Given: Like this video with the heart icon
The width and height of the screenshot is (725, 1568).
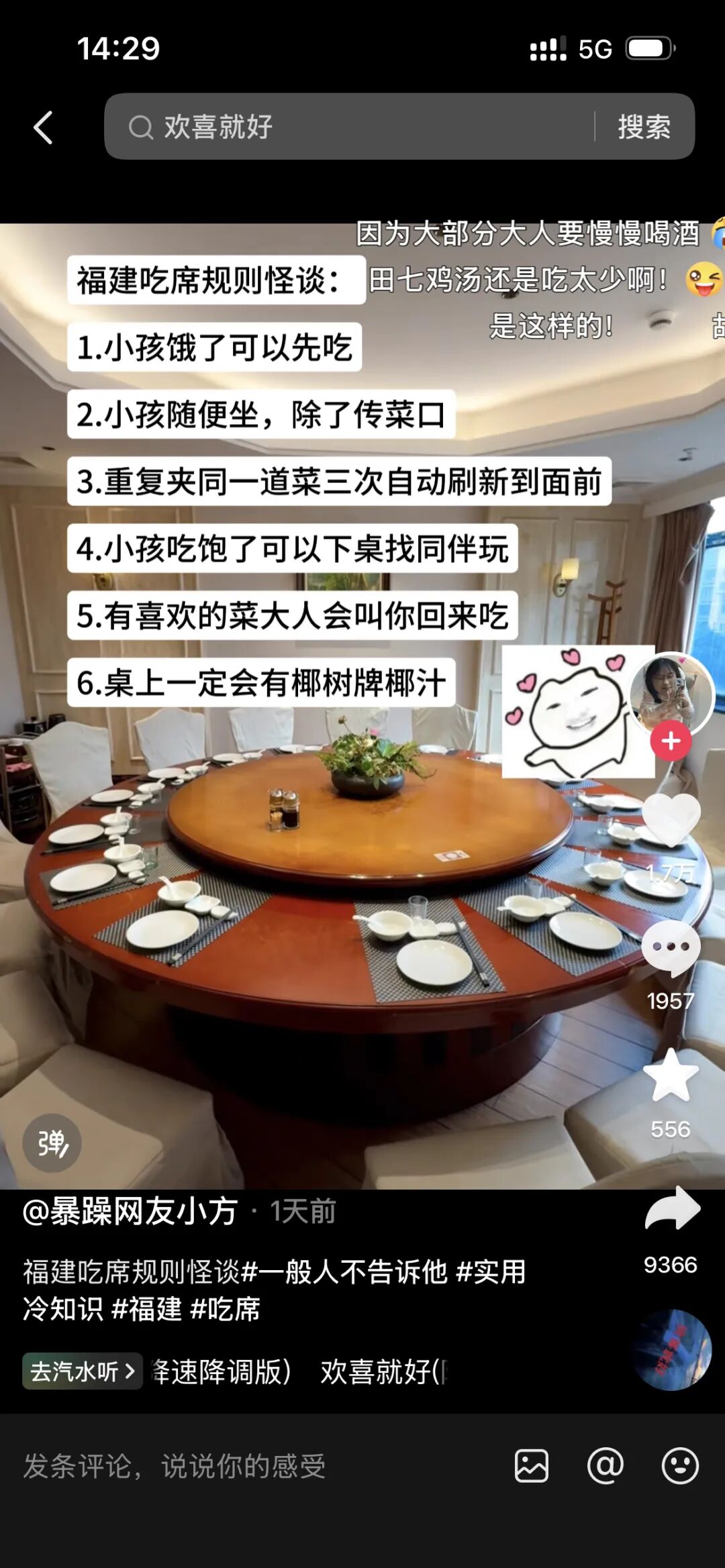Looking at the screenshot, I should tap(671, 820).
